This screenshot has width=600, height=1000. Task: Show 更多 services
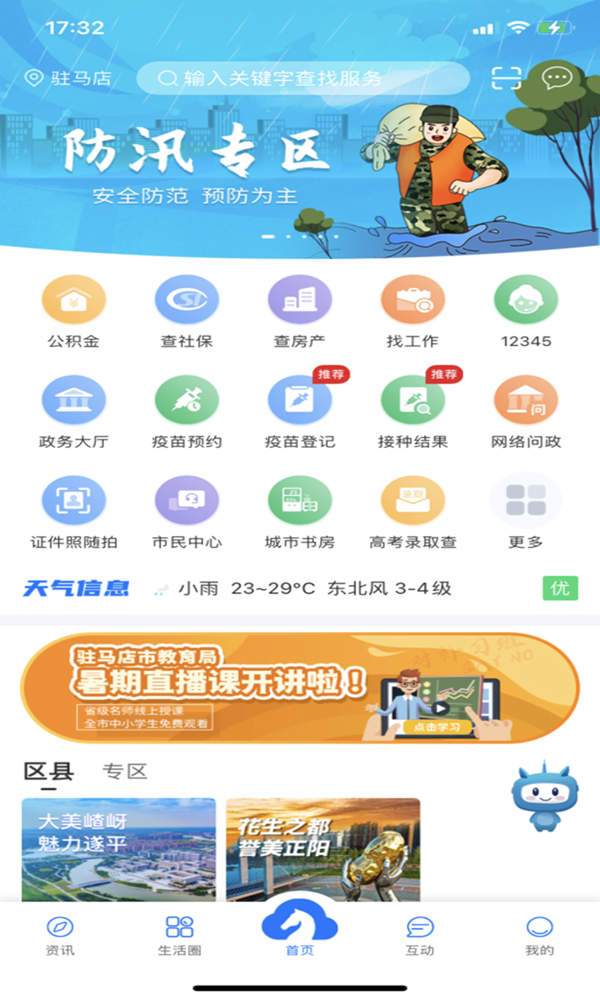tap(526, 512)
